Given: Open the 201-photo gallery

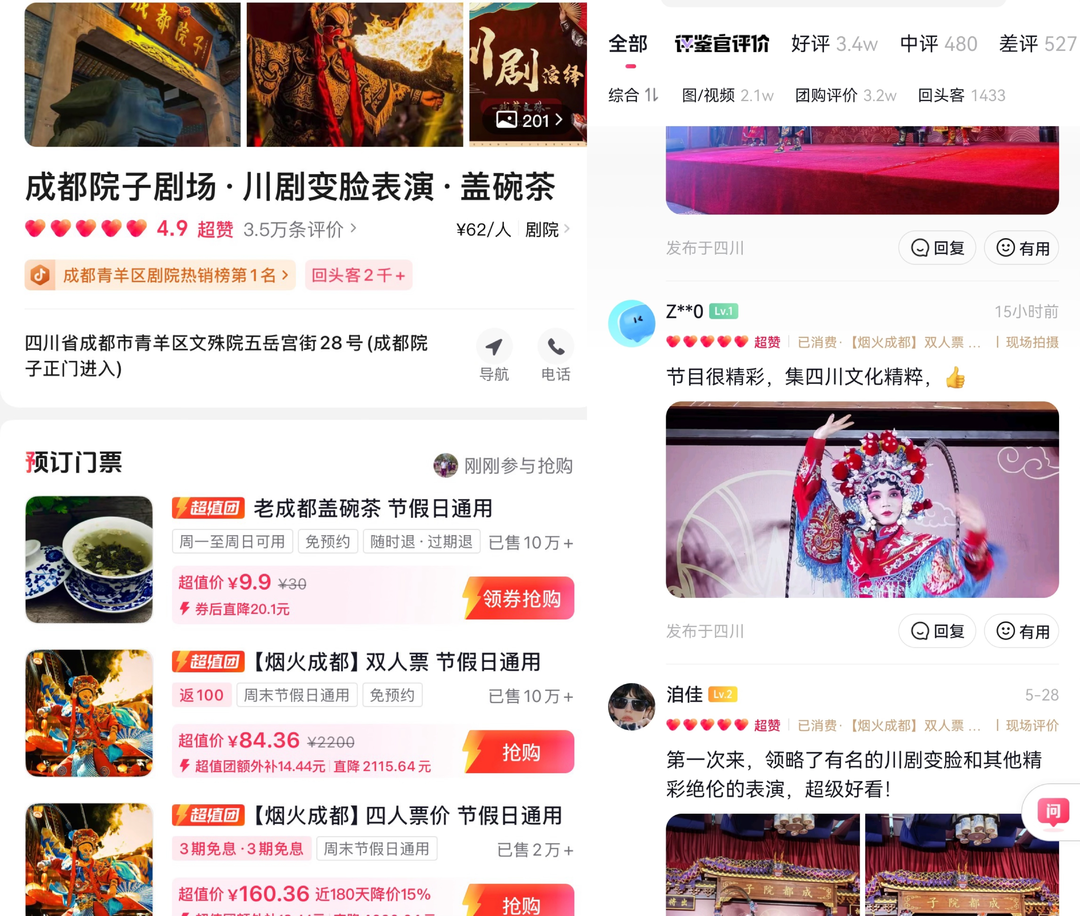Looking at the screenshot, I should point(529,120).
